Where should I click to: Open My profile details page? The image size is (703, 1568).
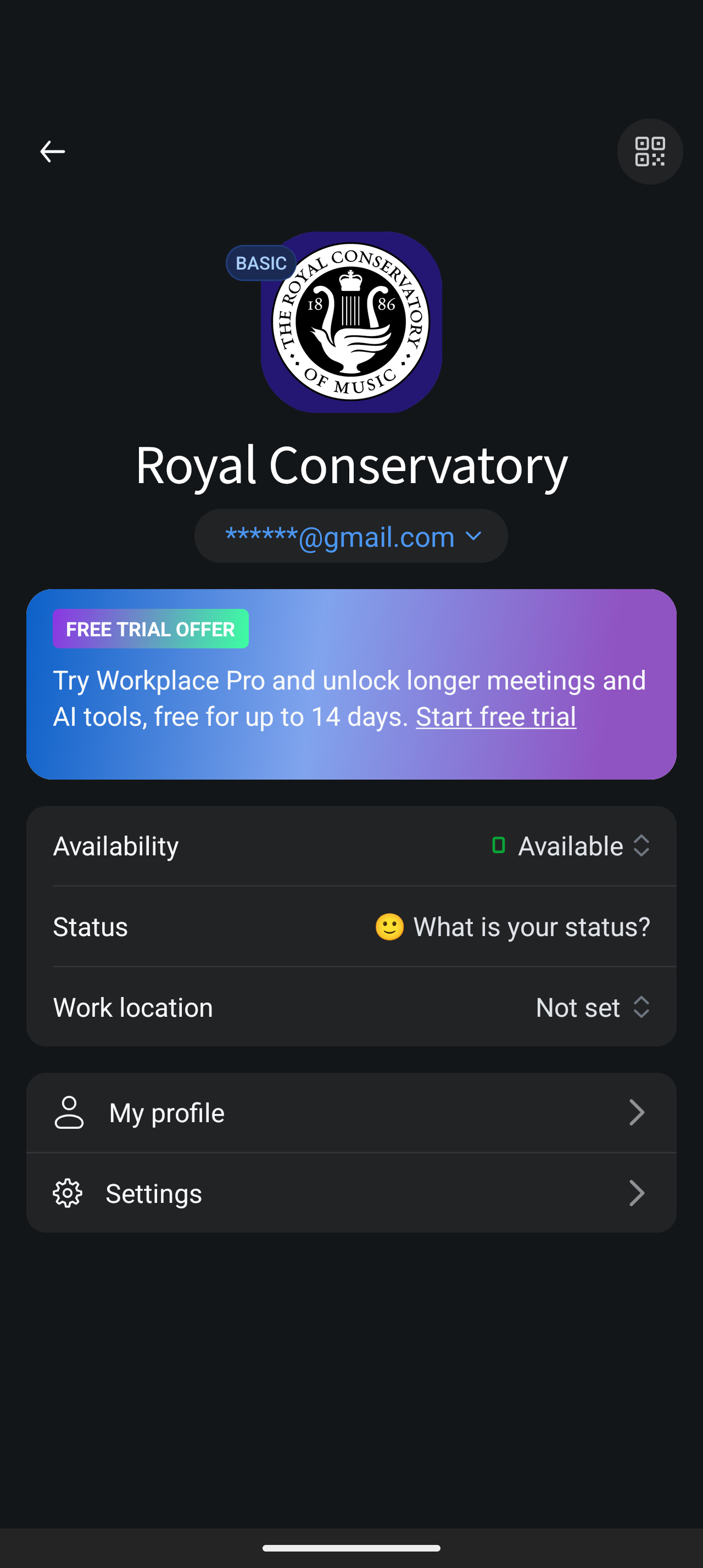(351, 1112)
